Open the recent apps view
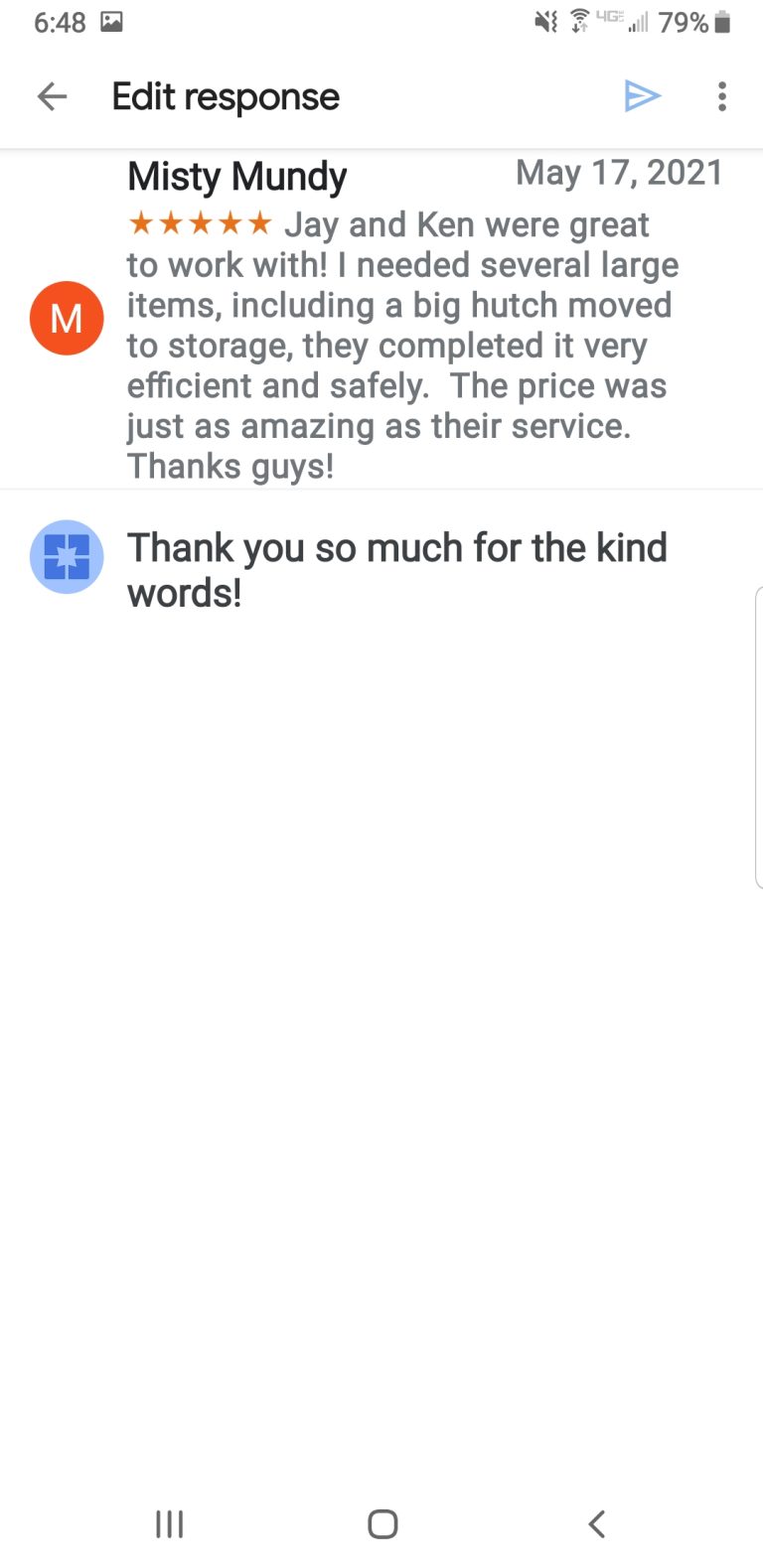763x1568 pixels. coord(170,1523)
